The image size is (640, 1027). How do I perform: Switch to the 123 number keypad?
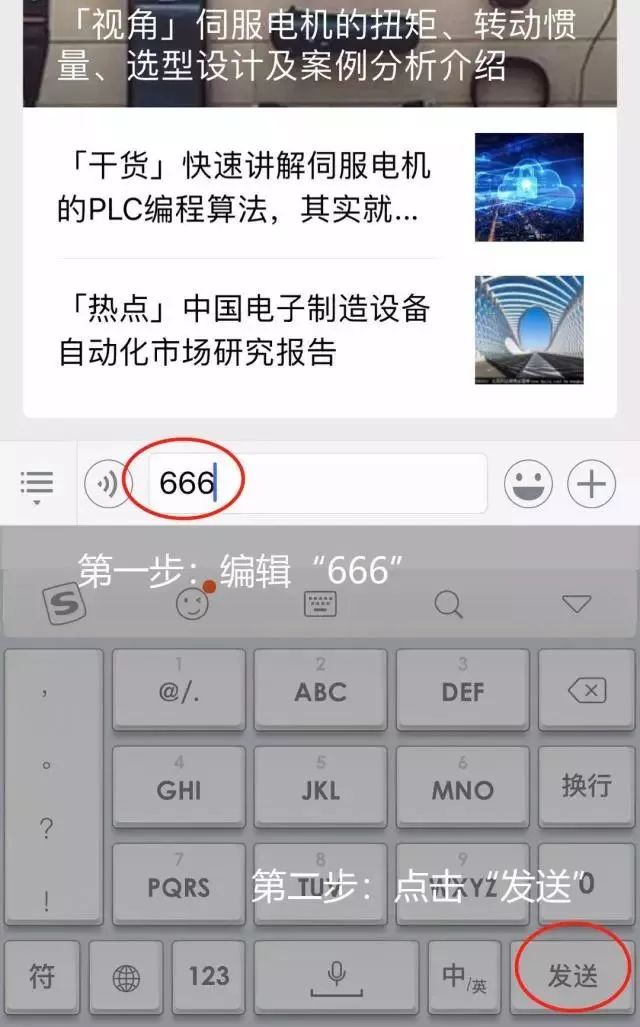[x=208, y=977]
